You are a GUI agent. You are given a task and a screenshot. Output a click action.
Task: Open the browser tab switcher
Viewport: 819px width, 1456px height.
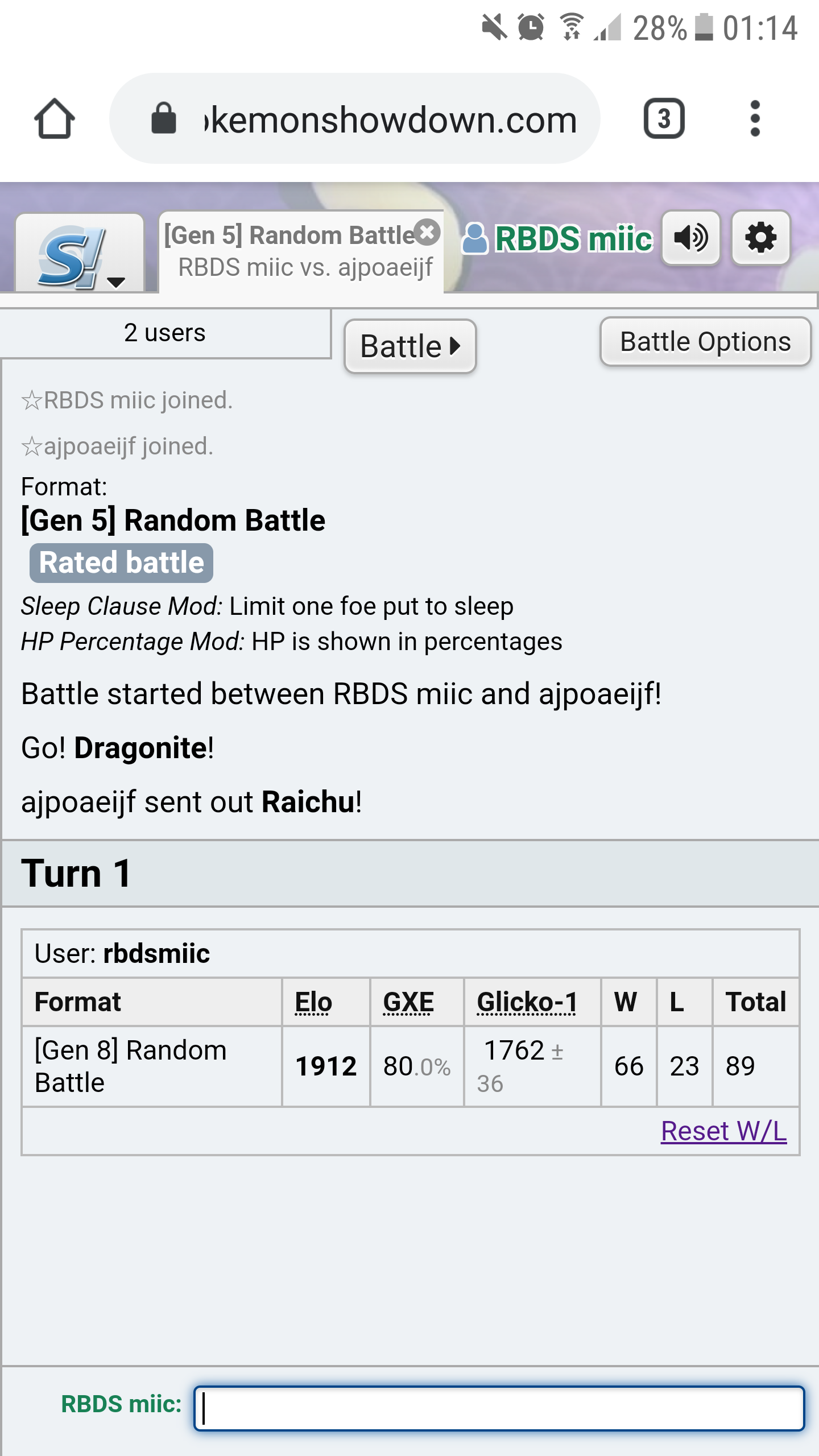[664, 119]
